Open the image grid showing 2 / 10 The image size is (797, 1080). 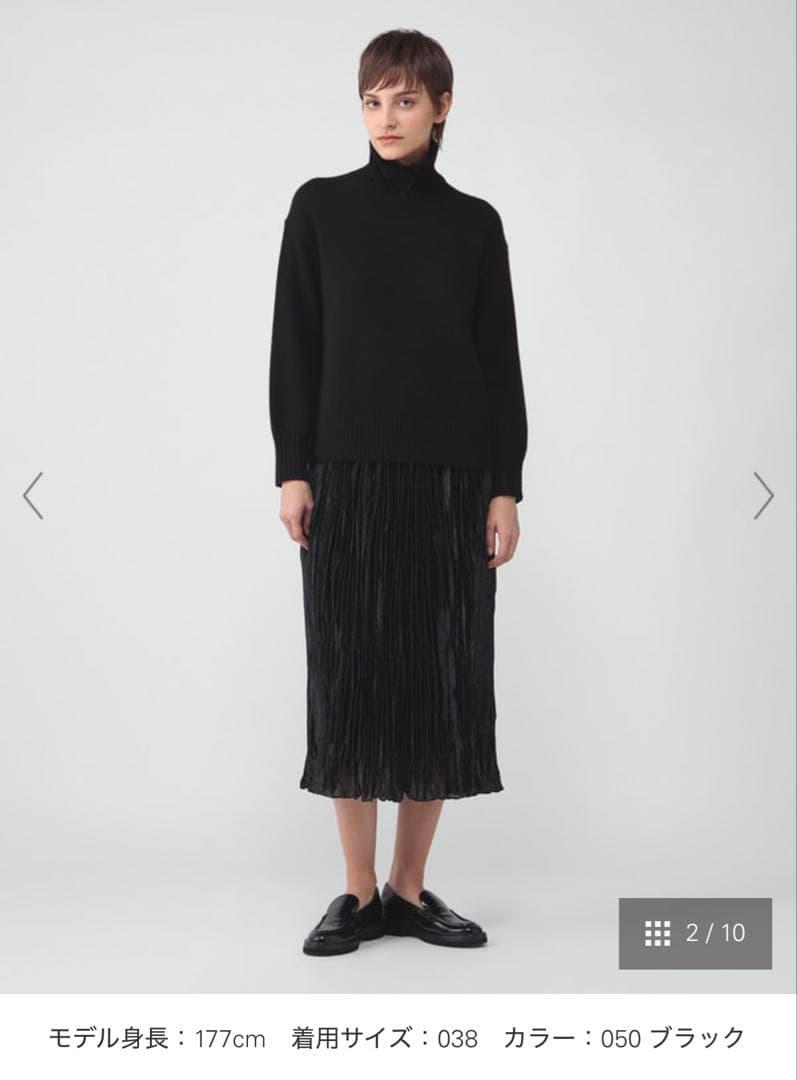pos(695,934)
